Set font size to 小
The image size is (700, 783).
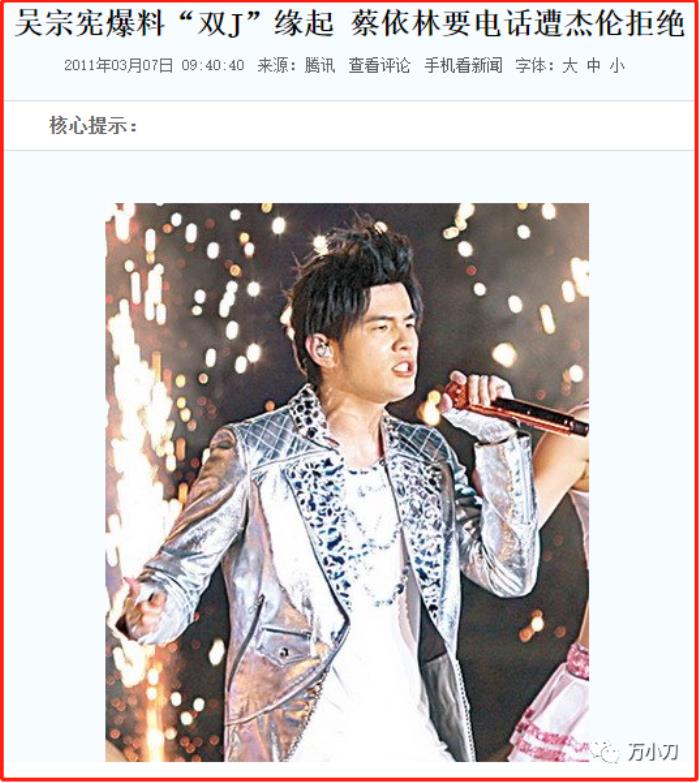pos(618,66)
